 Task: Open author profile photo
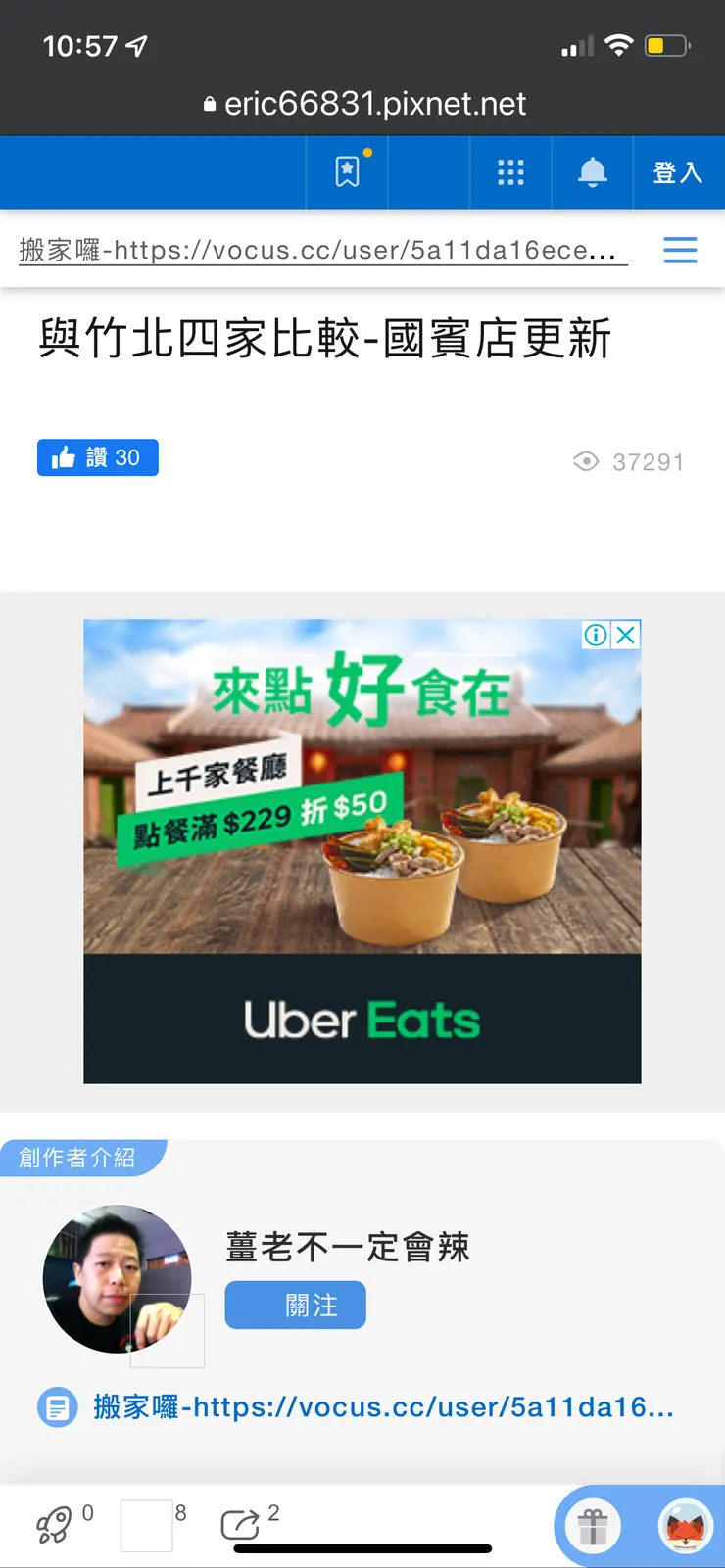pos(117,1278)
